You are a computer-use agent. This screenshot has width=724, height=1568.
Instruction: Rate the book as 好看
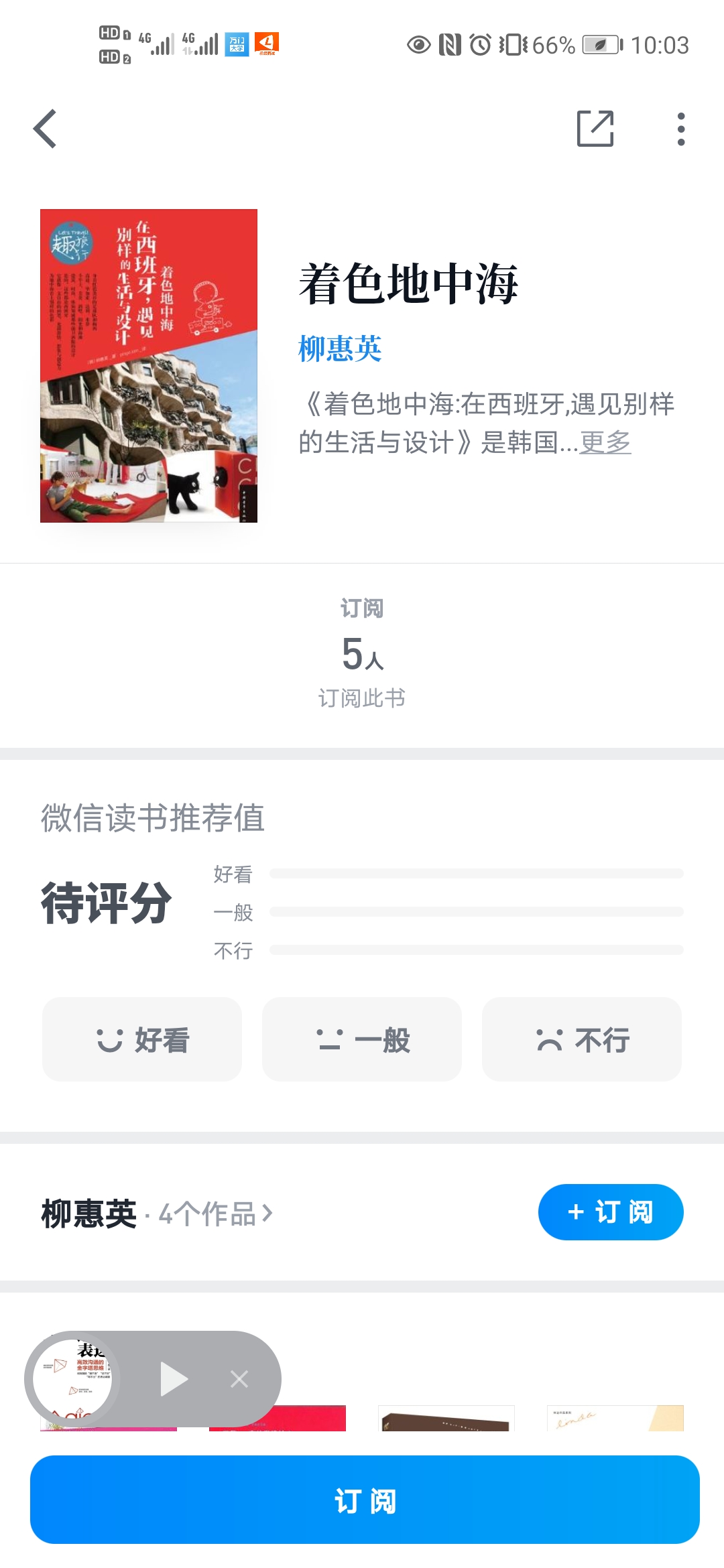(x=142, y=1039)
